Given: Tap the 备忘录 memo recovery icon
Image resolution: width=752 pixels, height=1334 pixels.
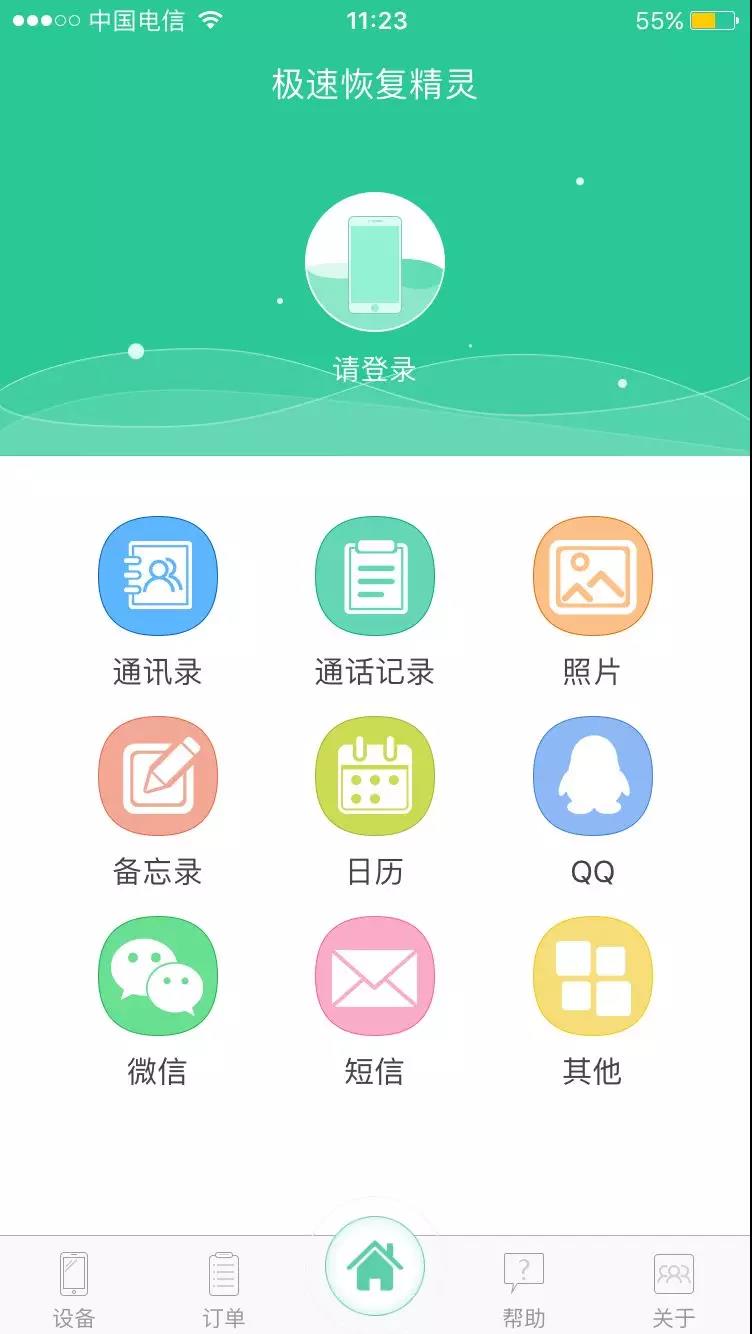Looking at the screenshot, I should point(158,776).
